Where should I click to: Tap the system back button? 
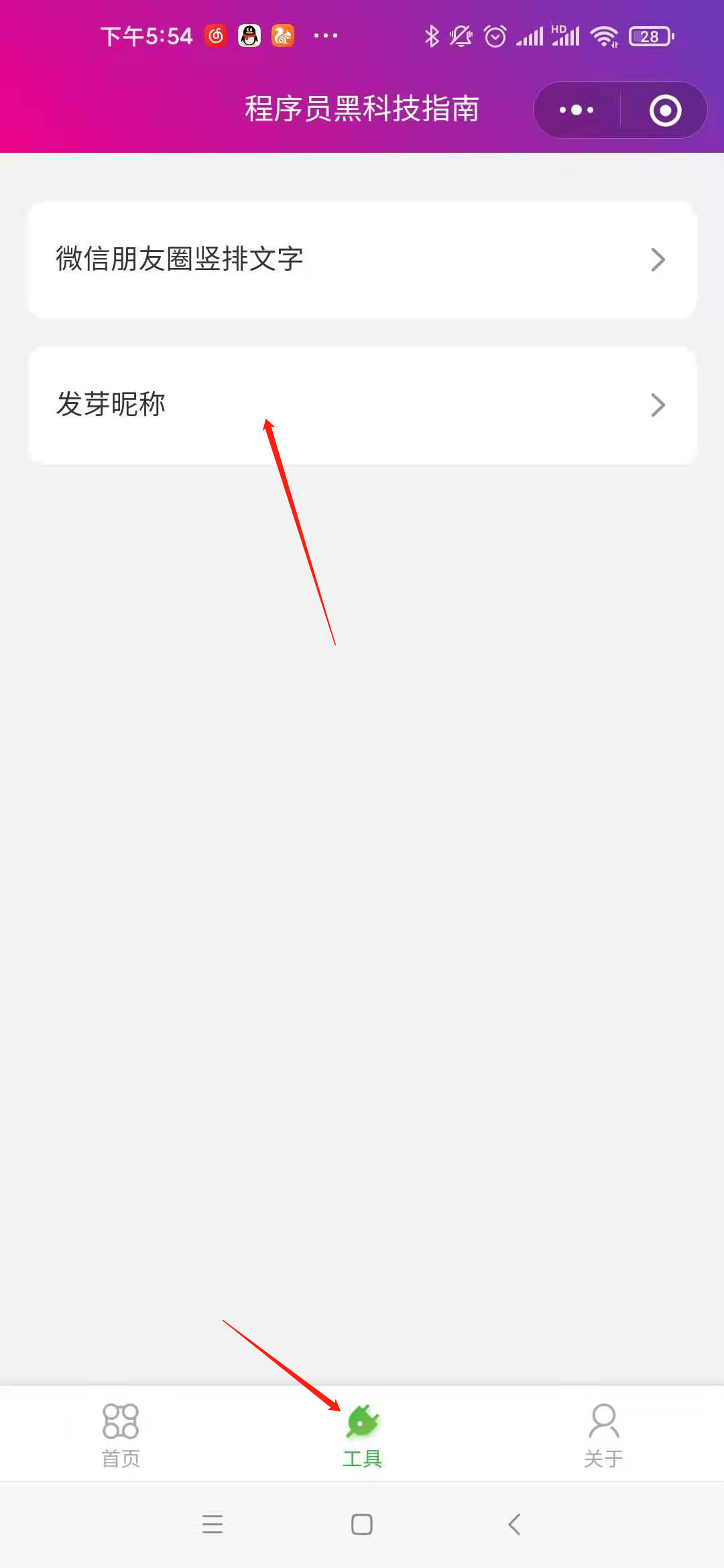(x=514, y=1524)
